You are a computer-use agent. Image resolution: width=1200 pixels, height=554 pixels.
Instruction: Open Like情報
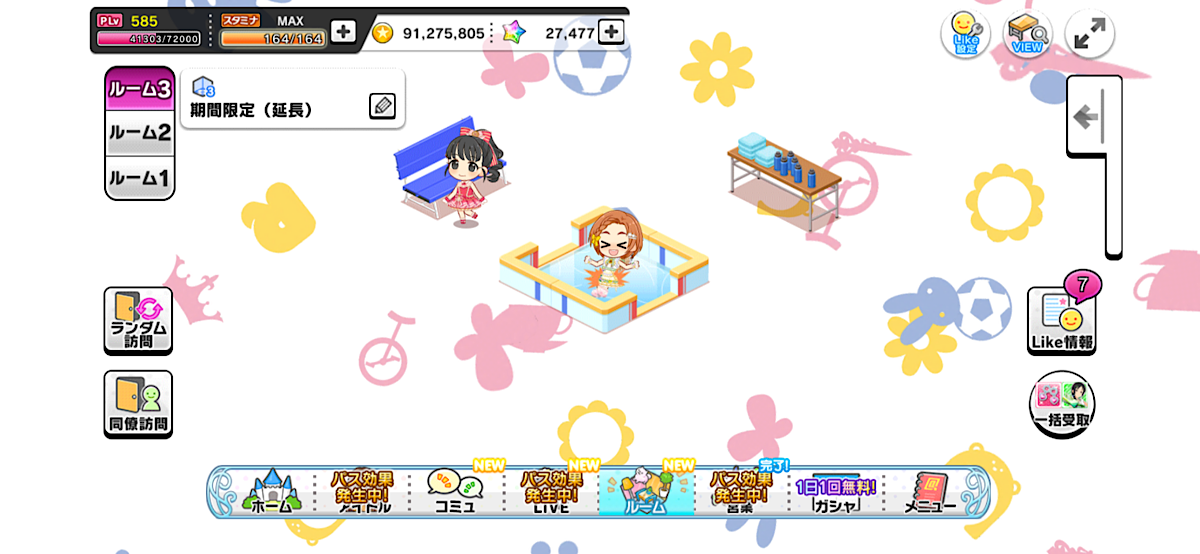pos(1061,322)
